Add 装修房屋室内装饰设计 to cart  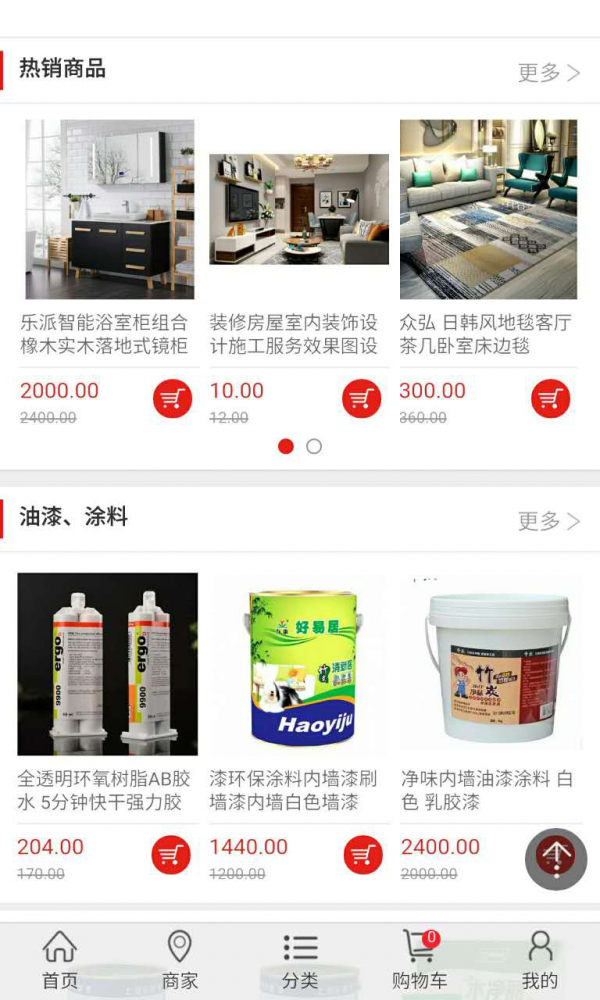point(361,399)
